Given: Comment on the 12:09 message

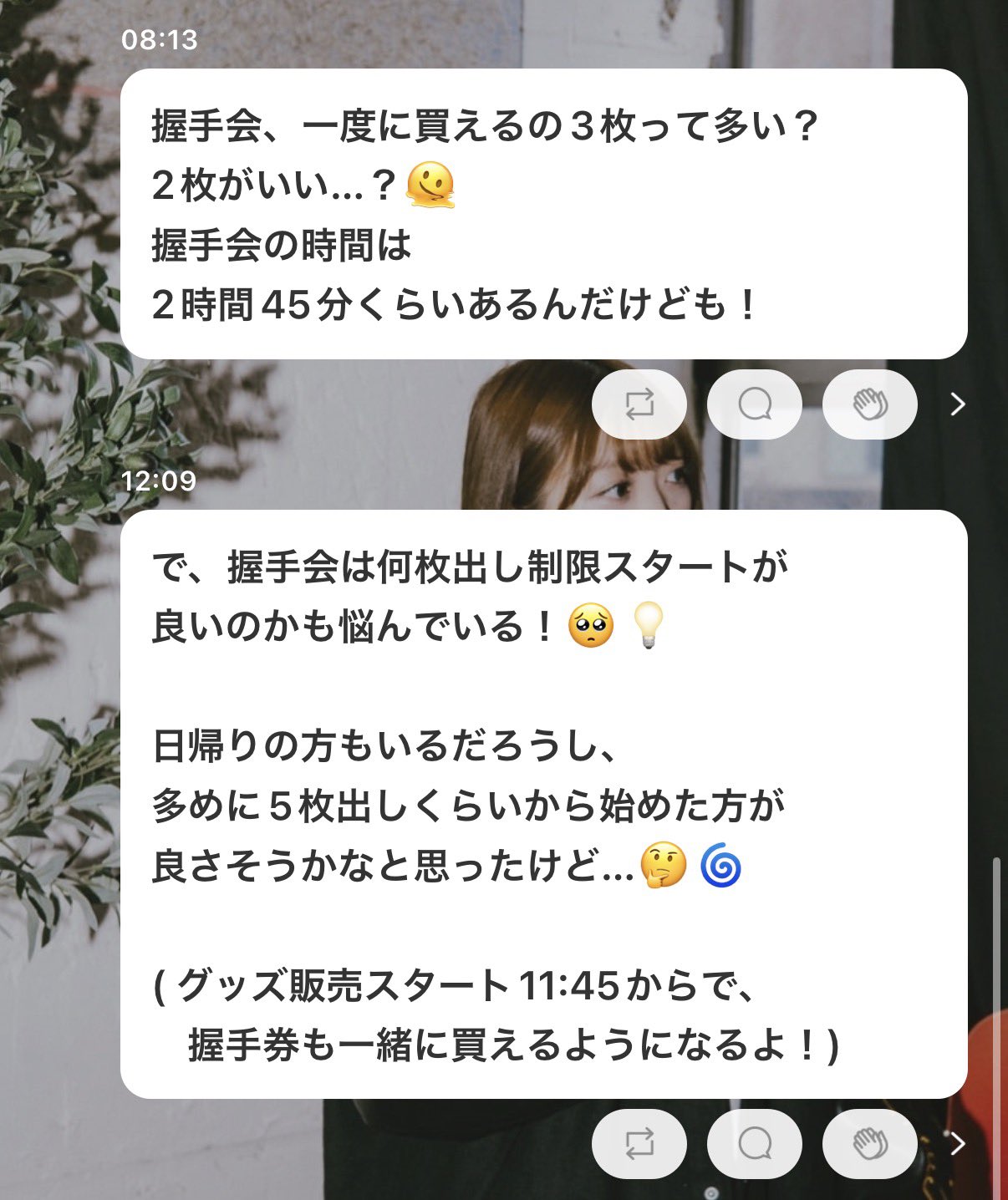Looking at the screenshot, I should (x=755, y=1143).
